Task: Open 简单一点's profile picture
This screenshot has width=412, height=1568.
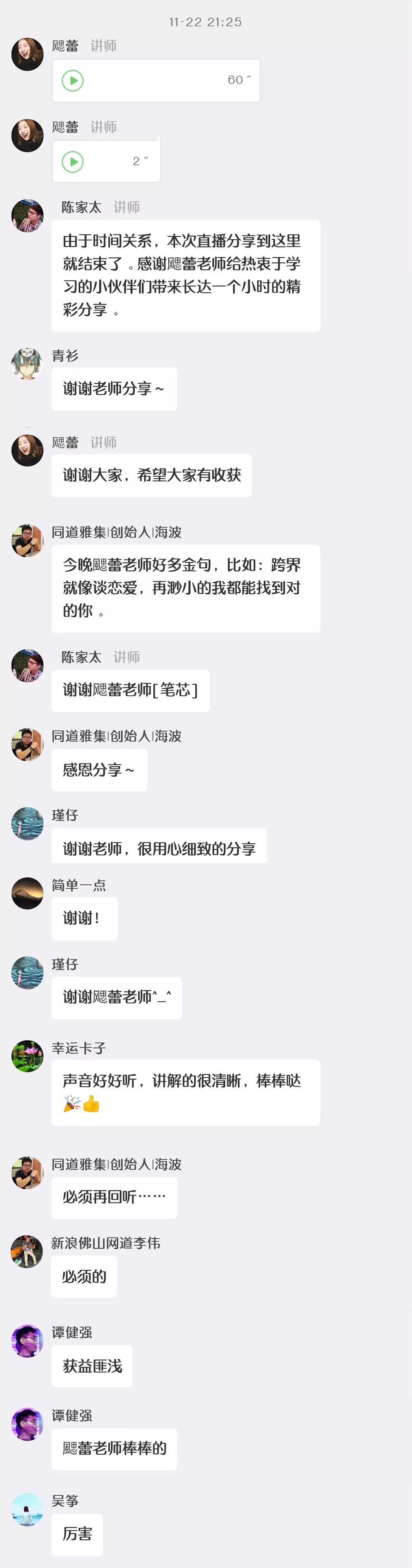Action: point(28,893)
